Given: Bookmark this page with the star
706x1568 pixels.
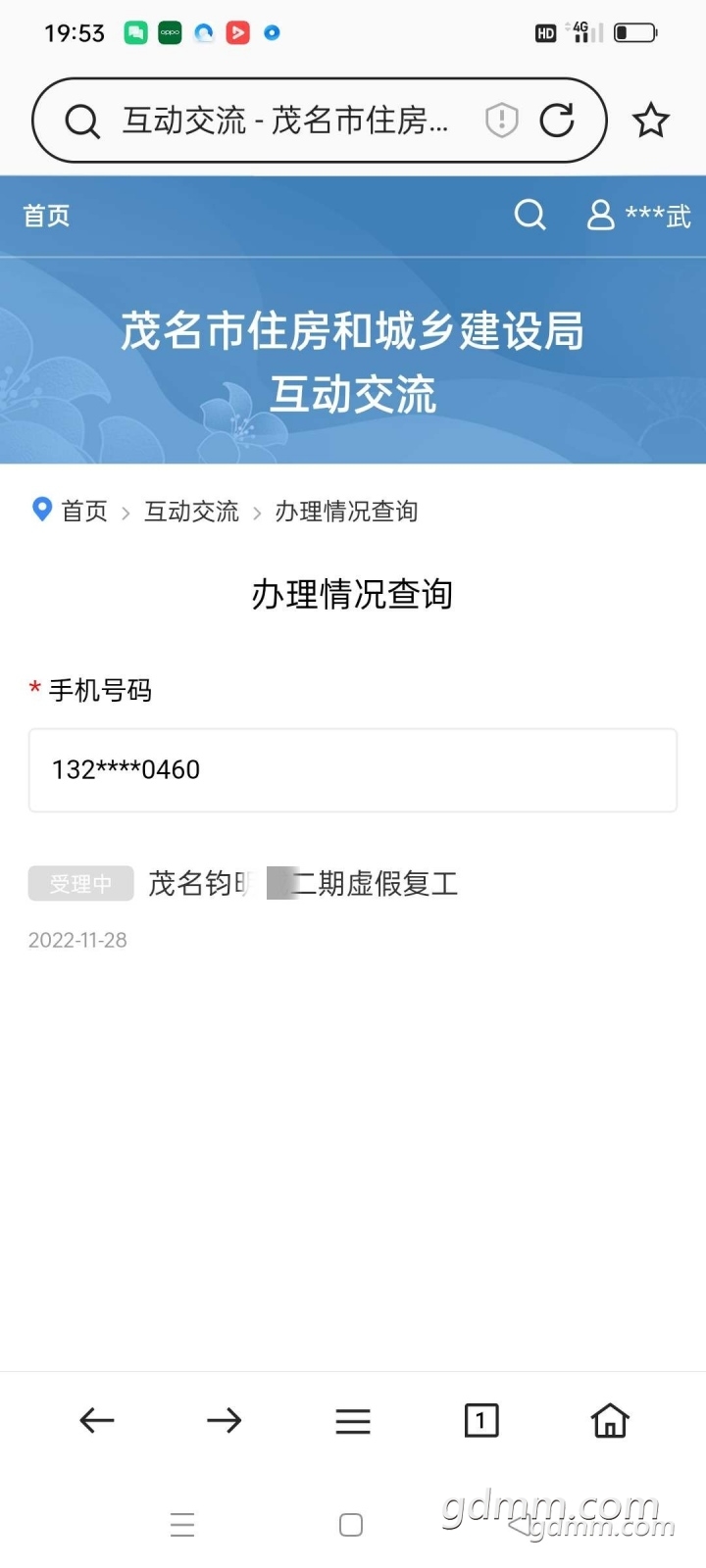Looking at the screenshot, I should pyautogui.click(x=650, y=121).
